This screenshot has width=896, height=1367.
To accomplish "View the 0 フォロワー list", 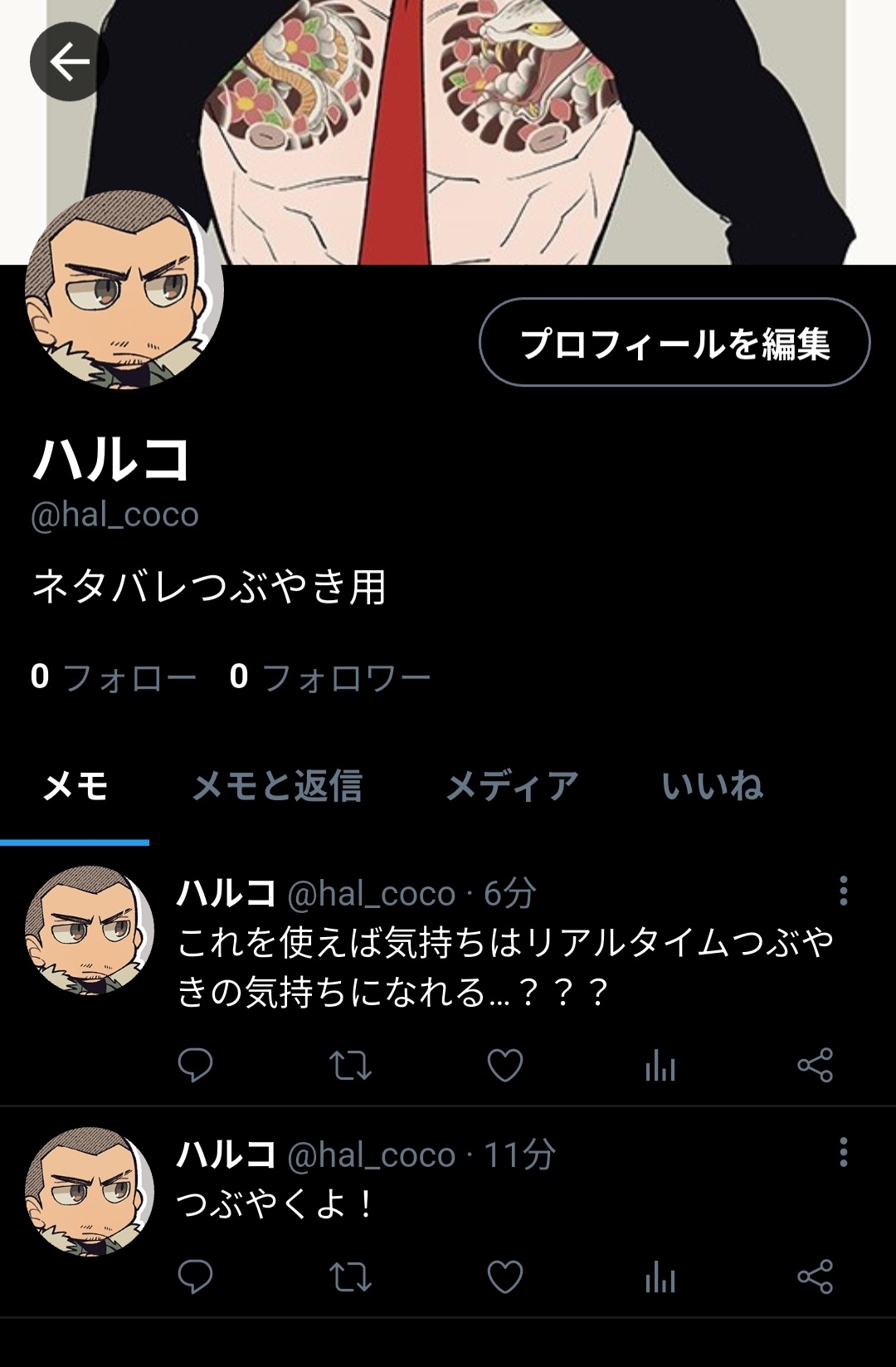I will 330,677.
